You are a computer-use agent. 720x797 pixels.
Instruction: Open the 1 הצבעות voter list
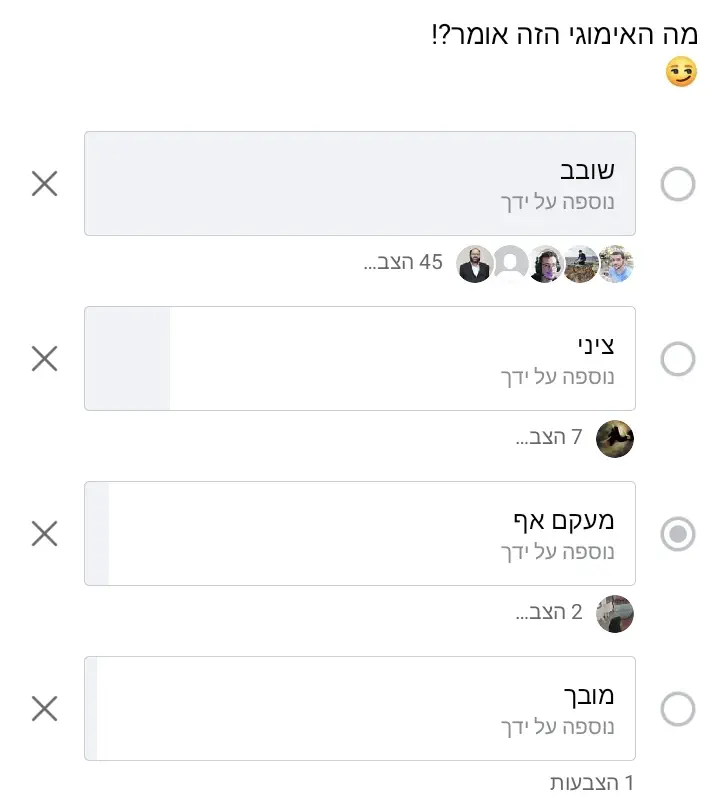click(592, 783)
